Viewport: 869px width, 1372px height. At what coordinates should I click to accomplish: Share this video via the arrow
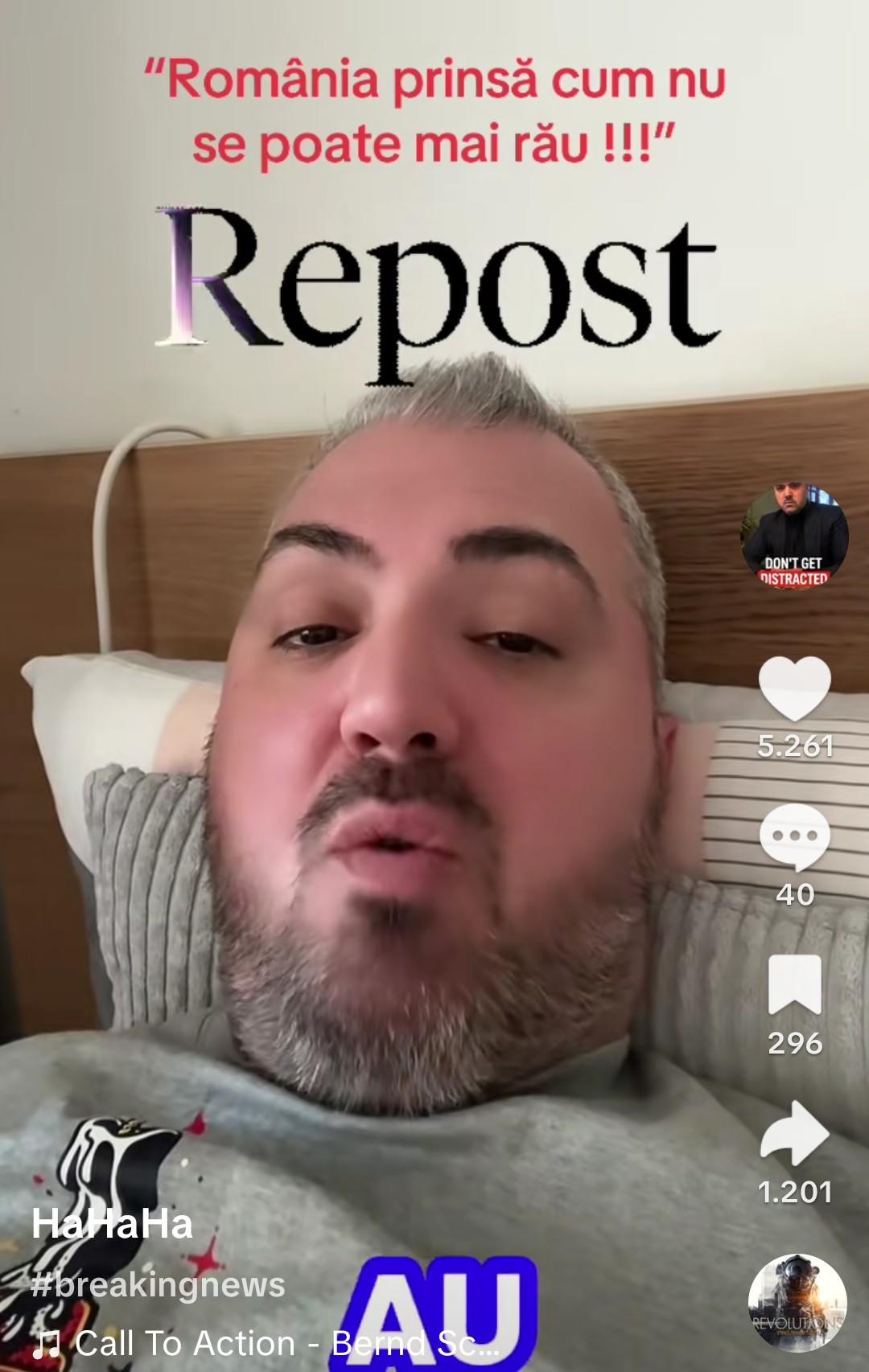coord(794,1134)
